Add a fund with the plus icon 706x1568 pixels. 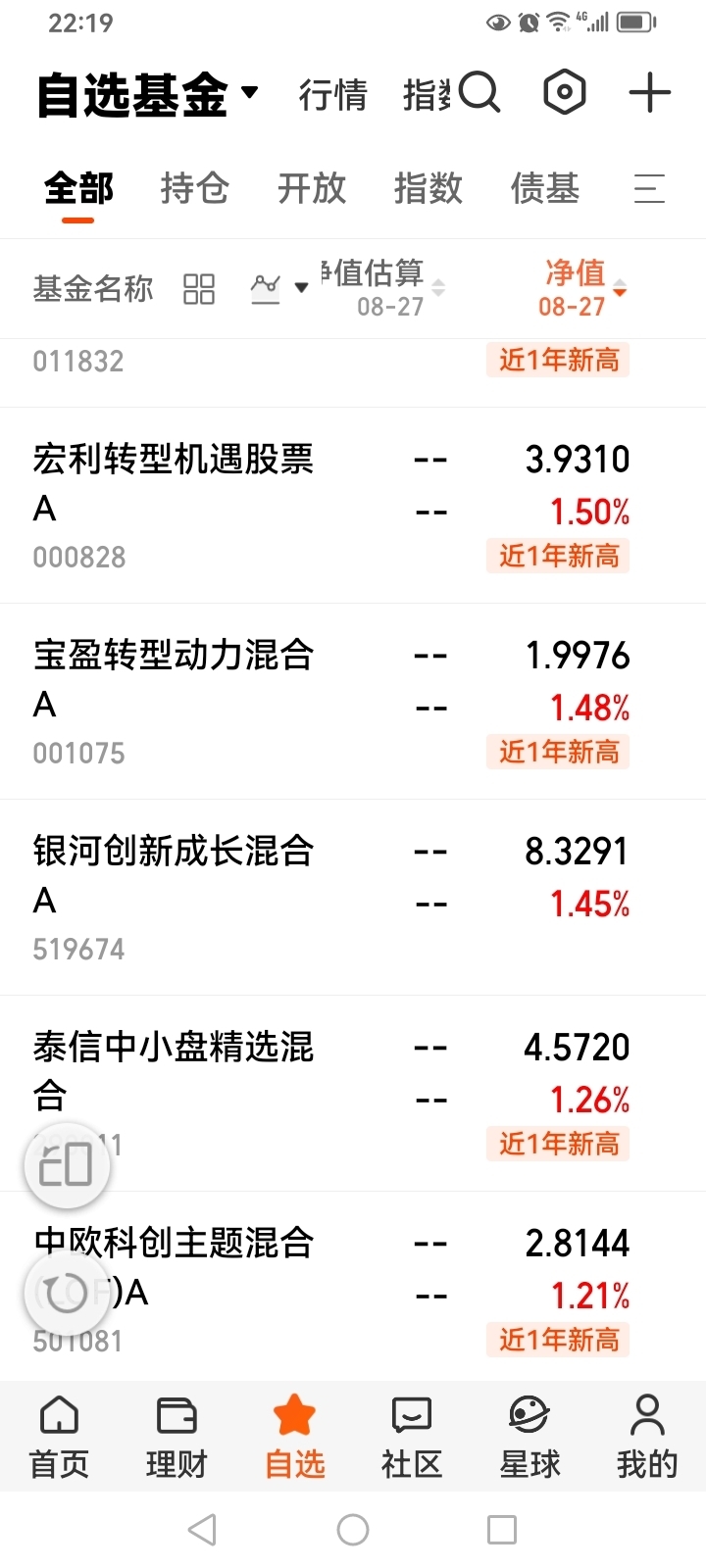pyautogui.click(x=649, y=93)
